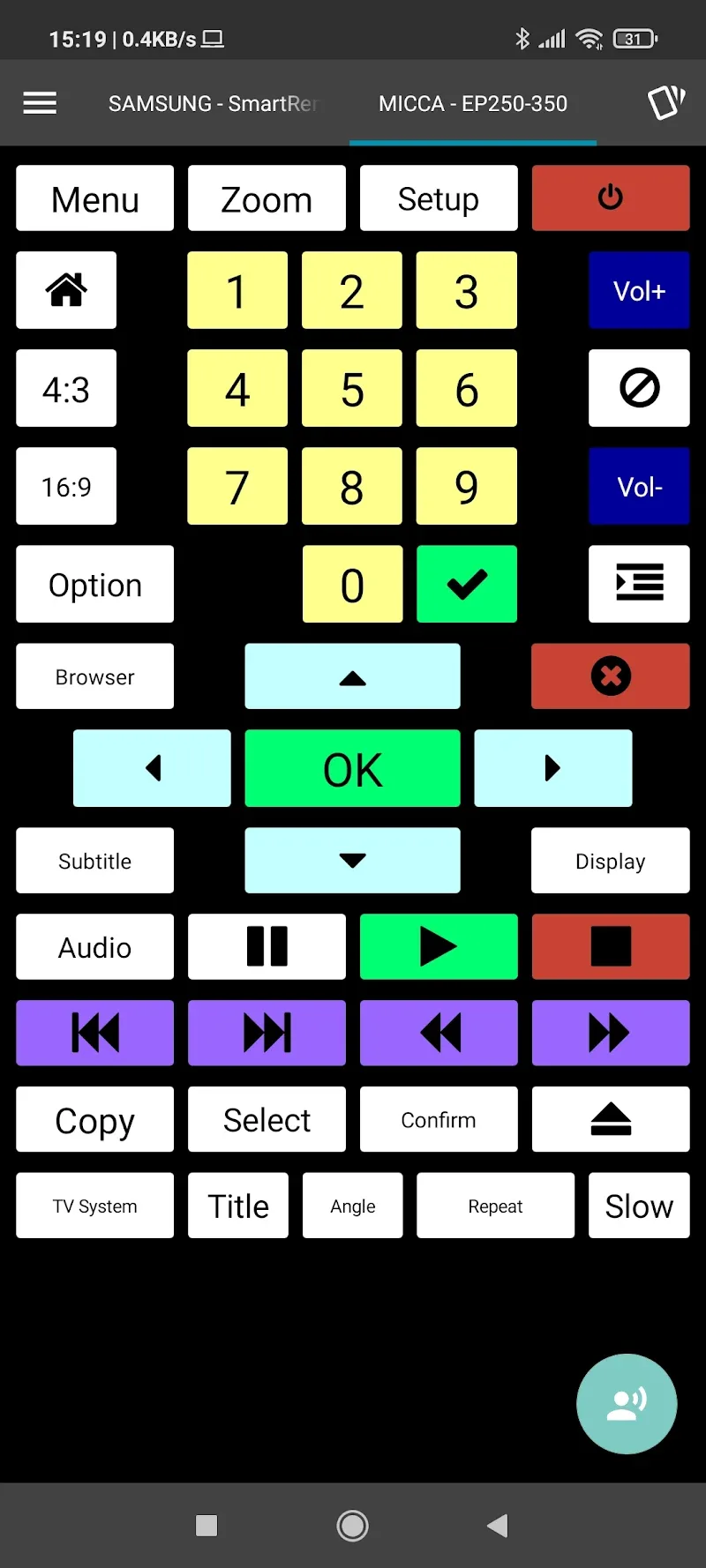Eject the disc
This screenshot has height=1568, width=706.
coord(610,1119)
